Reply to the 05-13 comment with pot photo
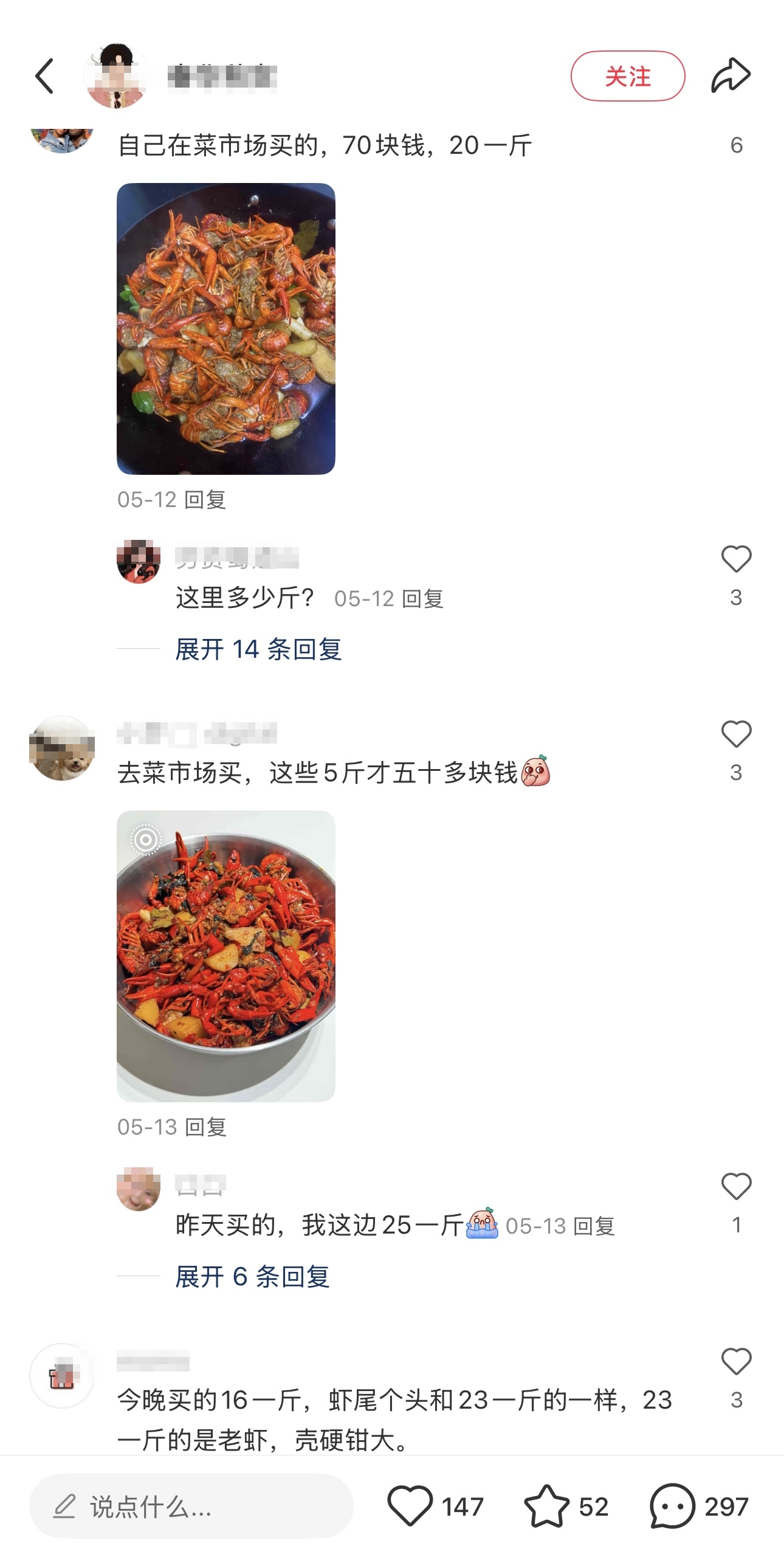Viewport: 784px width, 1557px height. click(x=205, y=1127)
